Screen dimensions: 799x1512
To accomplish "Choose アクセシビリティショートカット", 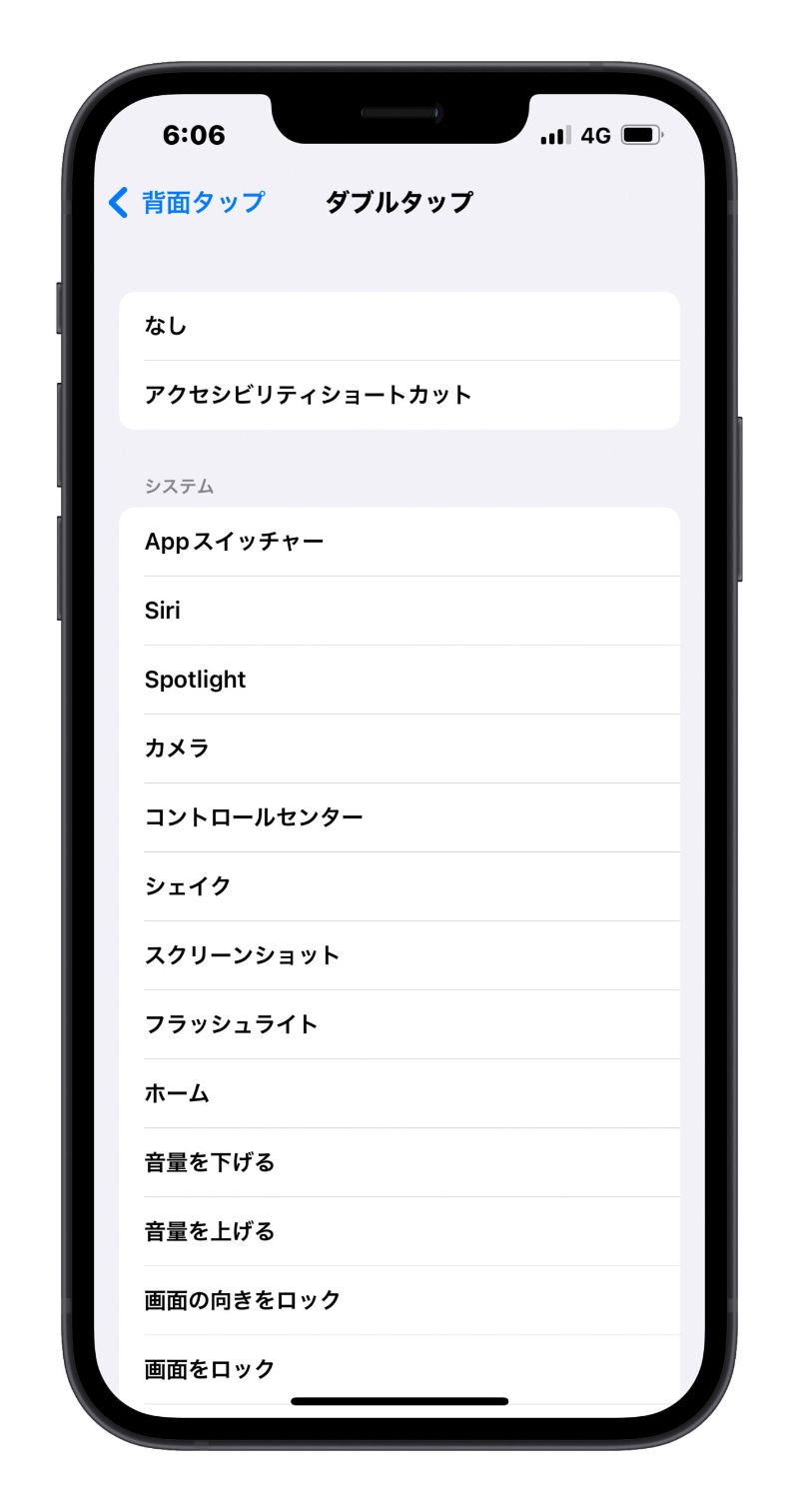I will point(399,395).
